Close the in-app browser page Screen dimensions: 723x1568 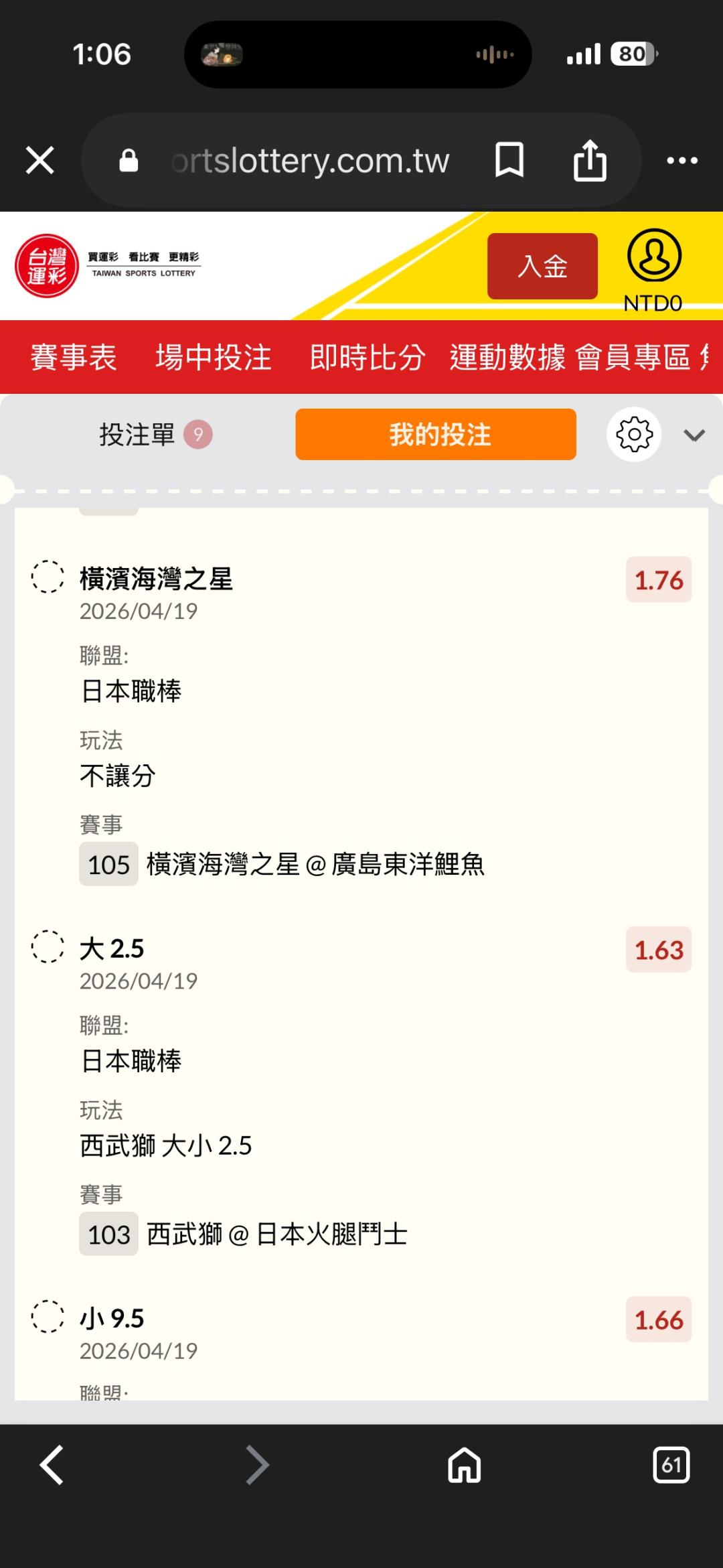click(x=40, y=161)
